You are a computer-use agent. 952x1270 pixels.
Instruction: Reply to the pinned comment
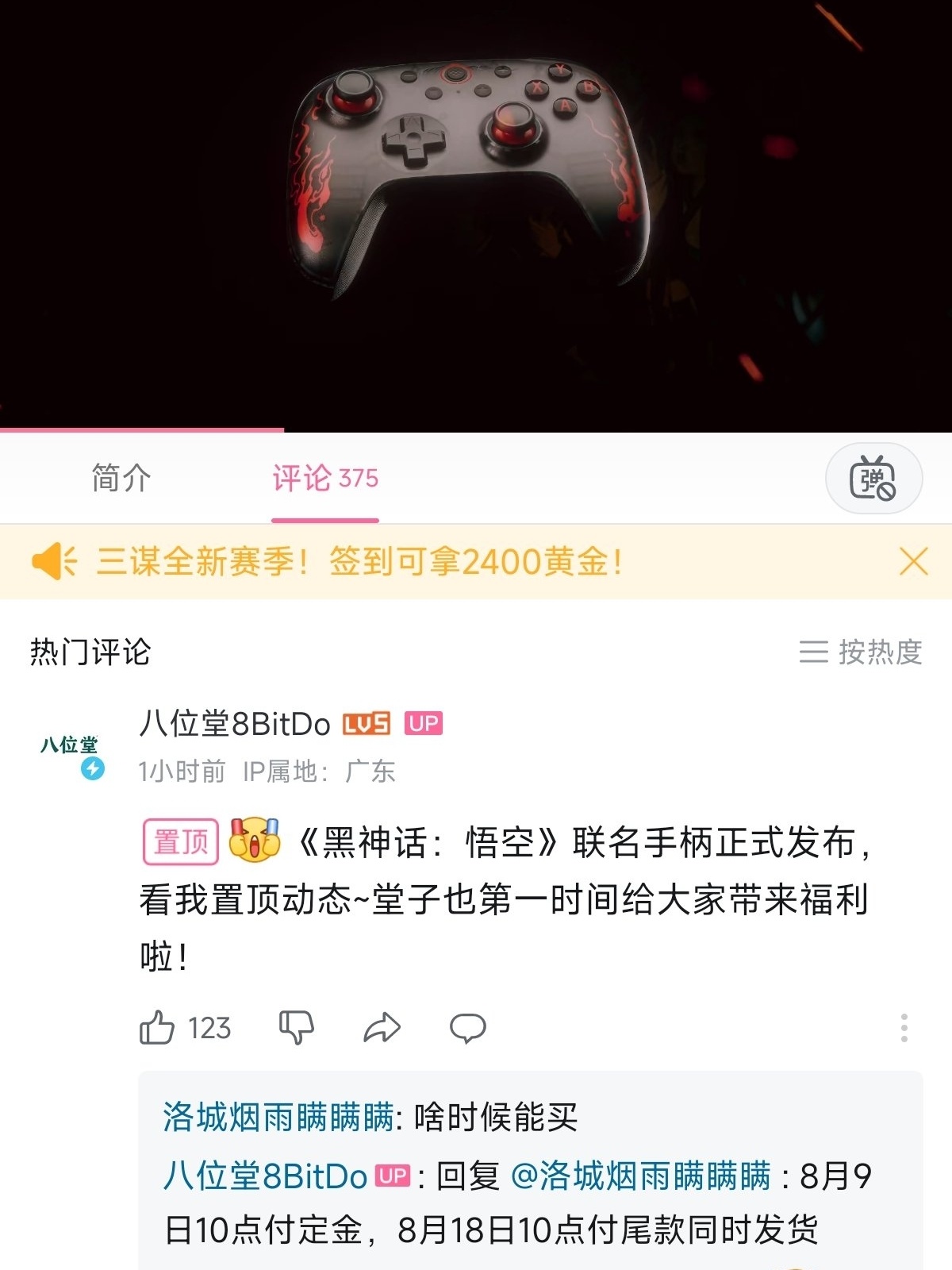(x=467, y=1028)
